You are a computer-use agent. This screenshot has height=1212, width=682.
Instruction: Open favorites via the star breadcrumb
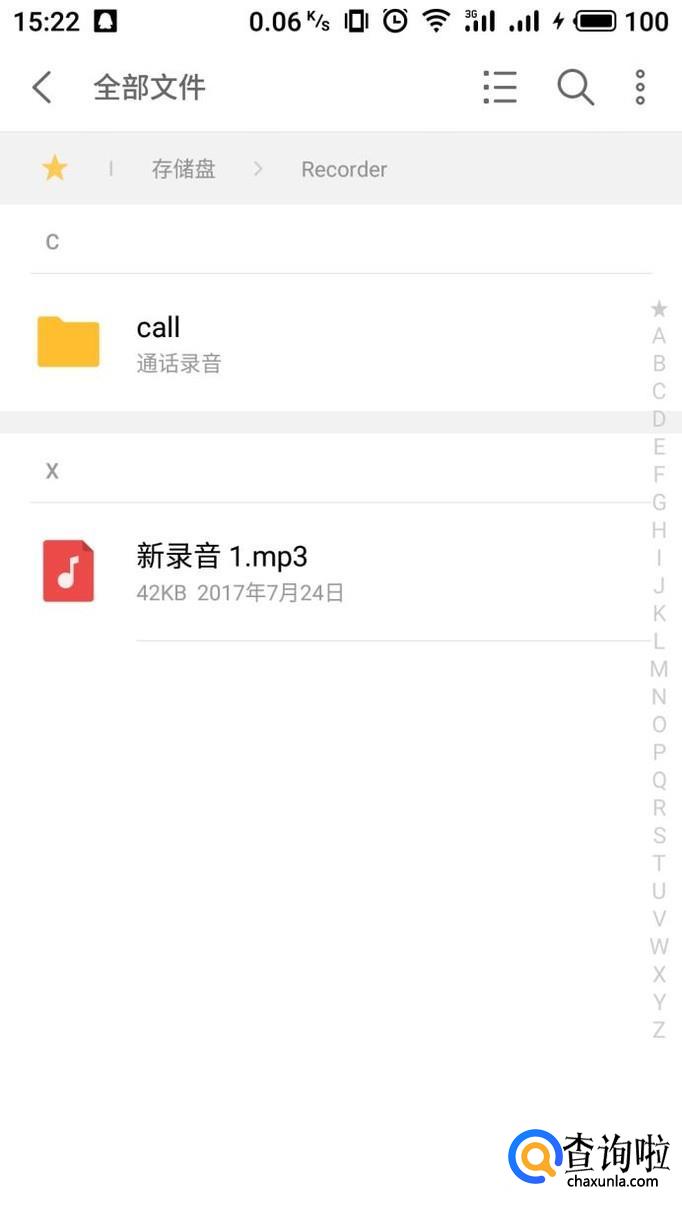[54, 169]
